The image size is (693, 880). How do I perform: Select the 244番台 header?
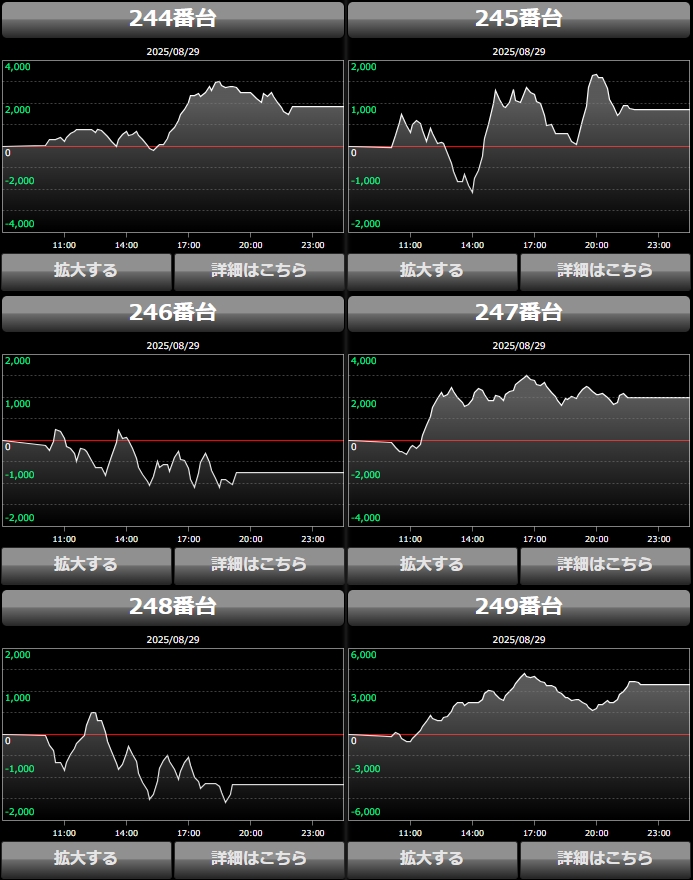coord(173,19)
